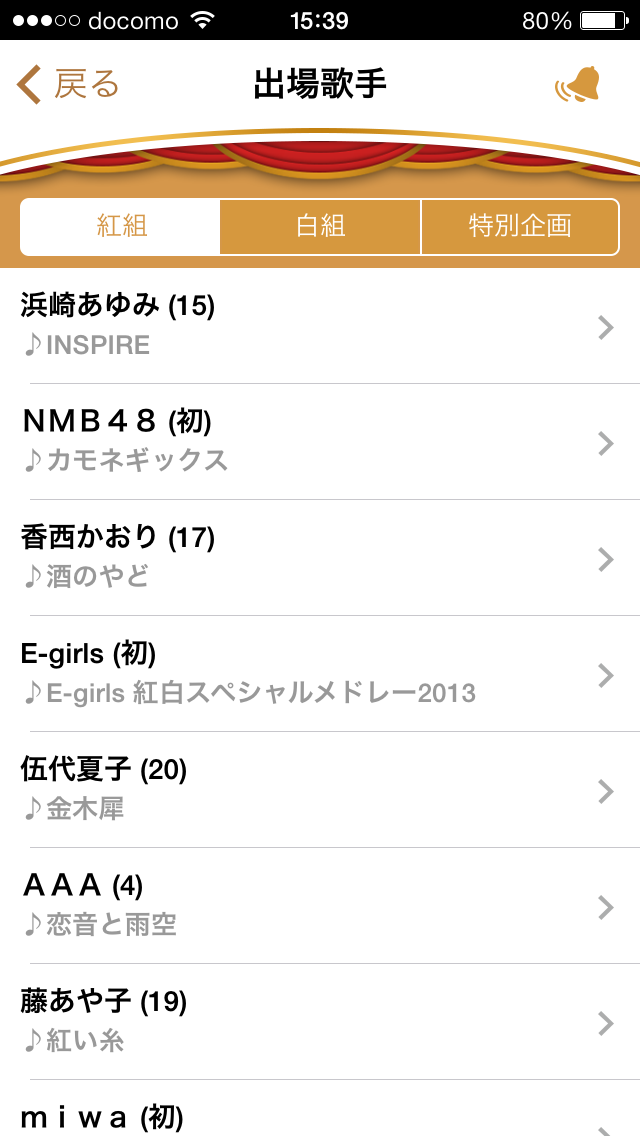
Task: Open the E-girls entry
Action: (320, 674)
